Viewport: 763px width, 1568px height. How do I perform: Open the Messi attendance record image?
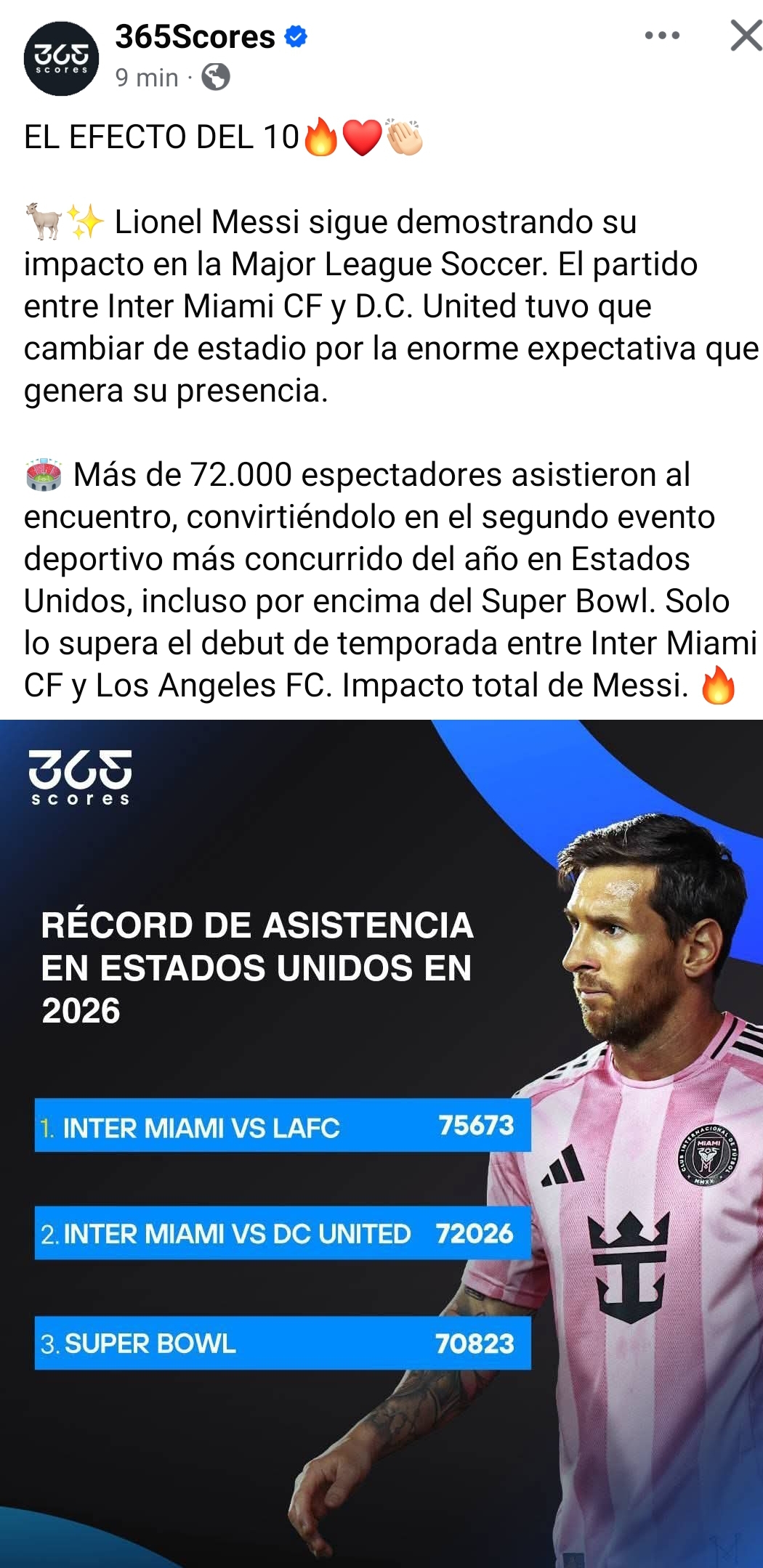pyautogui.click(x=381, y=1140)
